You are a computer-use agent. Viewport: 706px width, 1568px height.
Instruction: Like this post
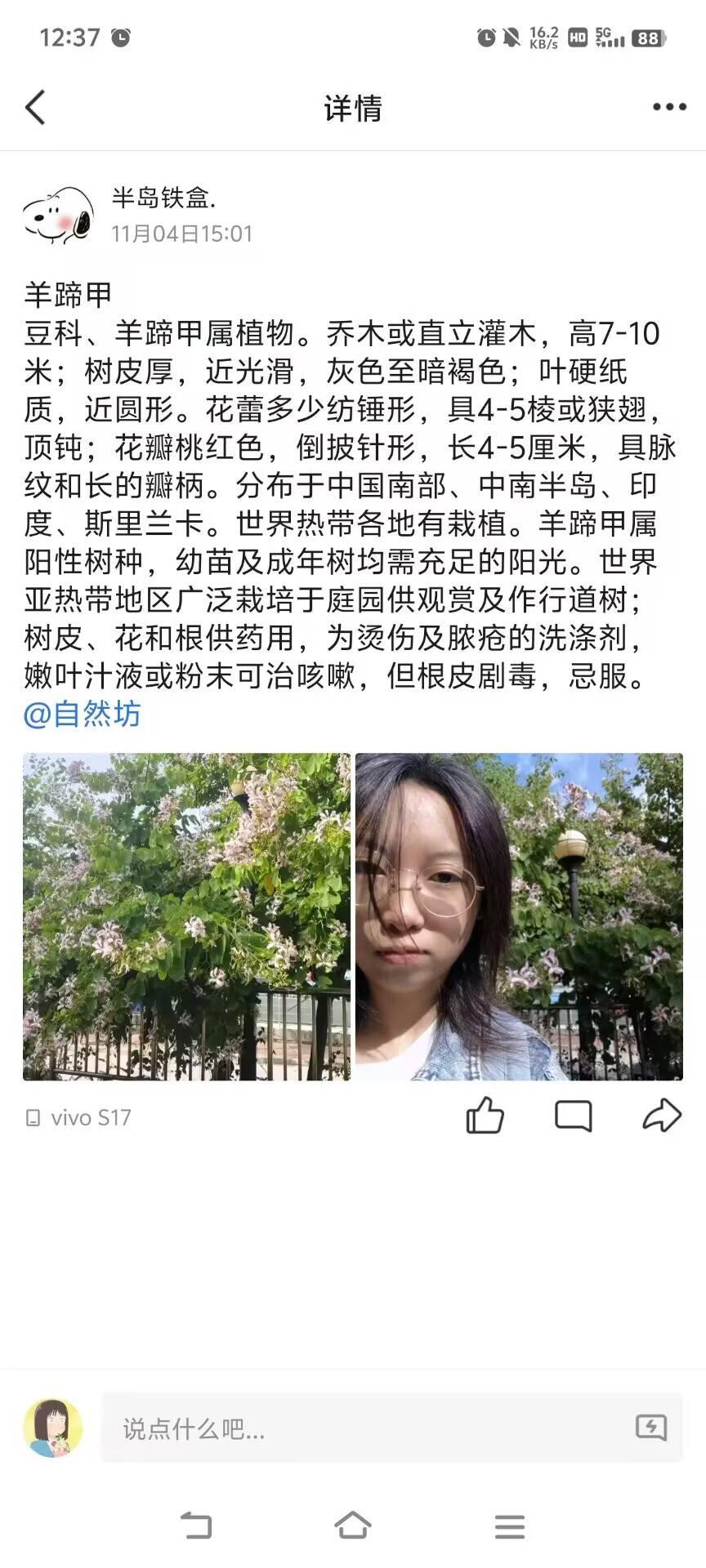pos(485,1116)
